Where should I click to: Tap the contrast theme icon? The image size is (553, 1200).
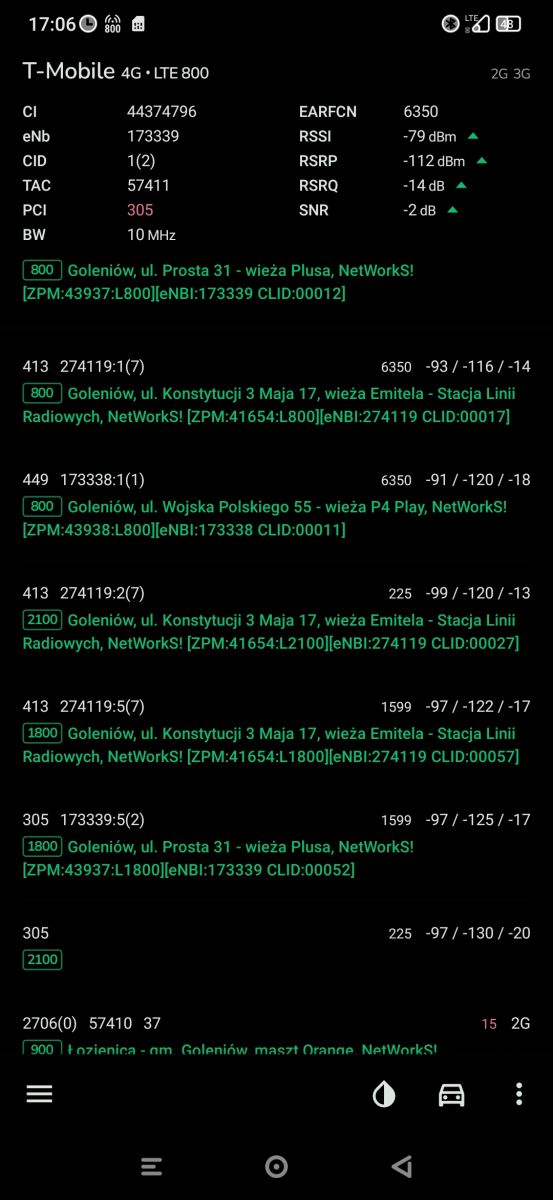point(384,1094)
